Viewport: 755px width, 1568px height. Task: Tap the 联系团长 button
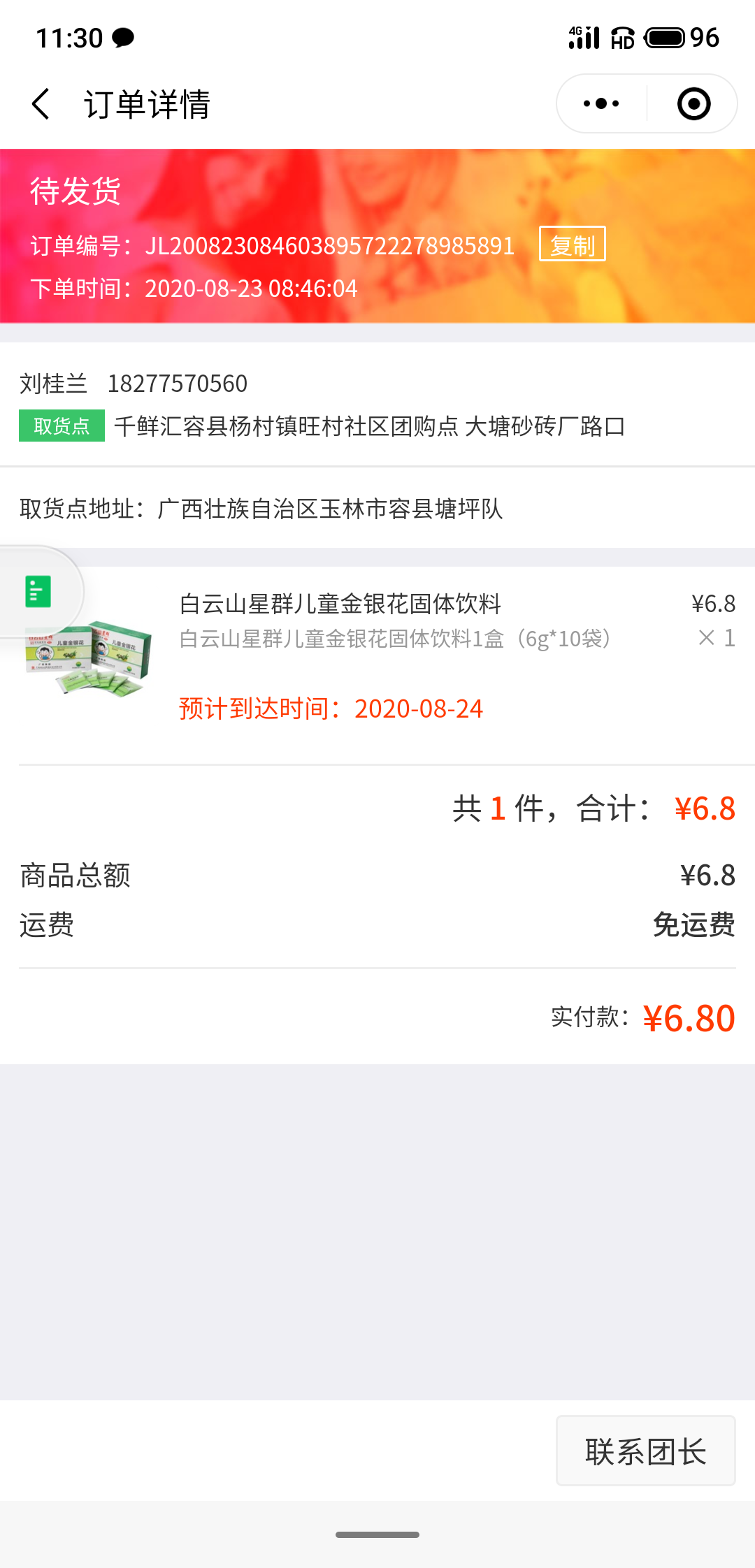(645, 1451)
